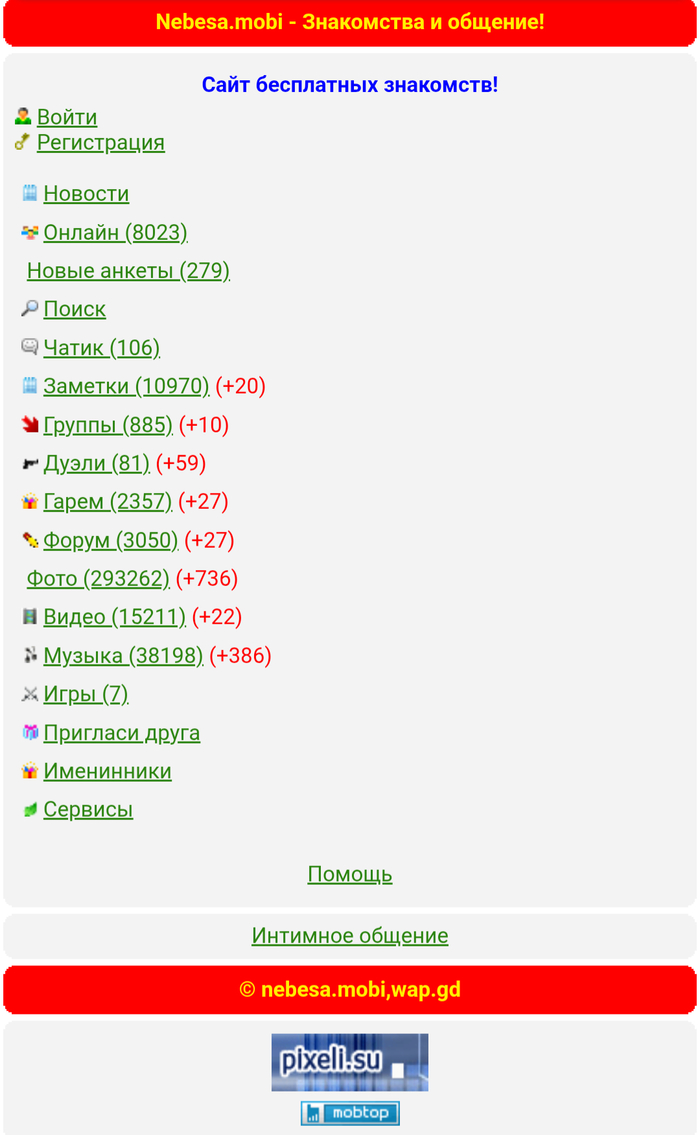
Task: Open the Новости section
Action: click(x=86, y=194)
